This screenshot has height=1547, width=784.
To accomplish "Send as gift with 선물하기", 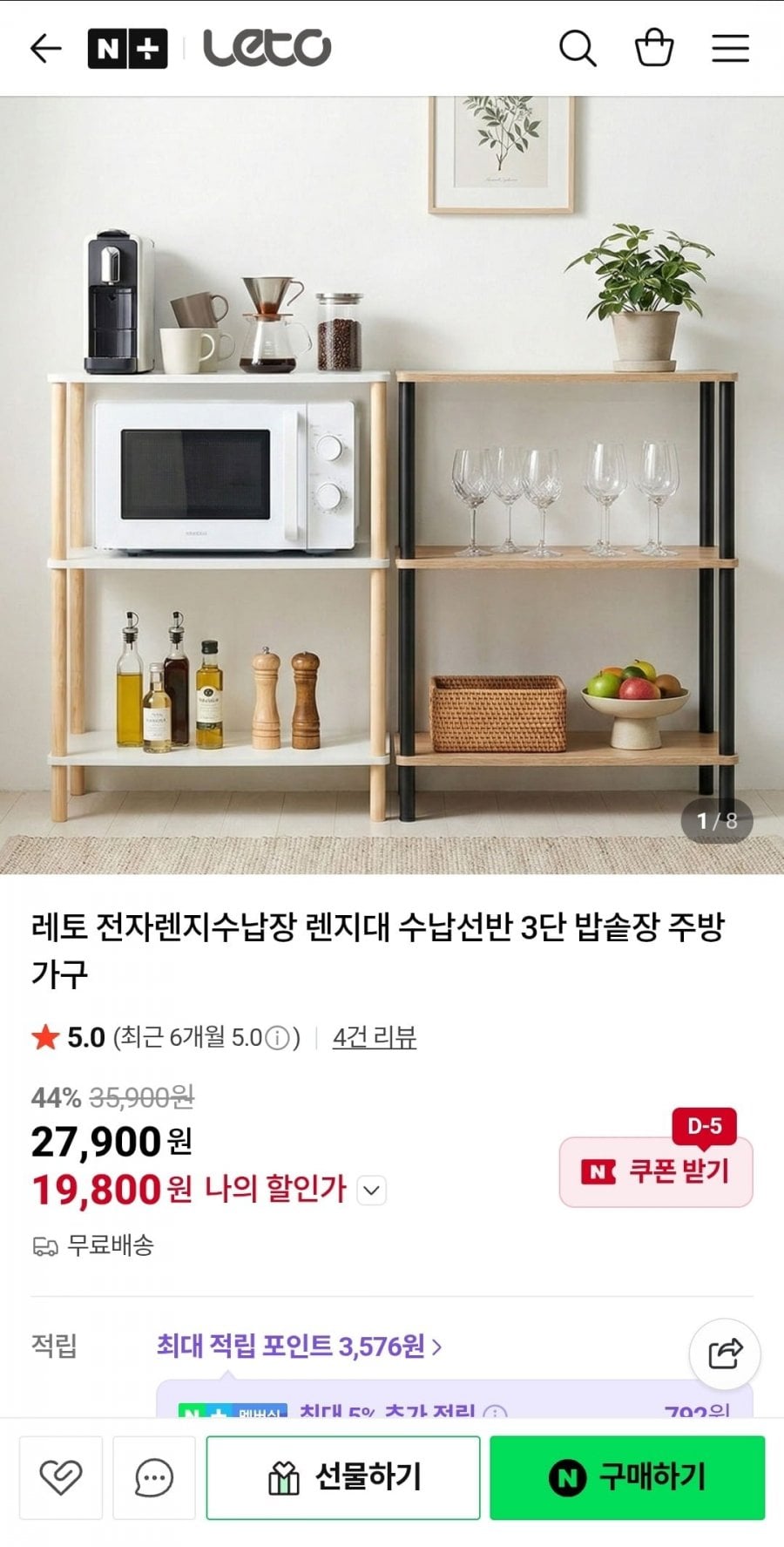I will 343,1477.
